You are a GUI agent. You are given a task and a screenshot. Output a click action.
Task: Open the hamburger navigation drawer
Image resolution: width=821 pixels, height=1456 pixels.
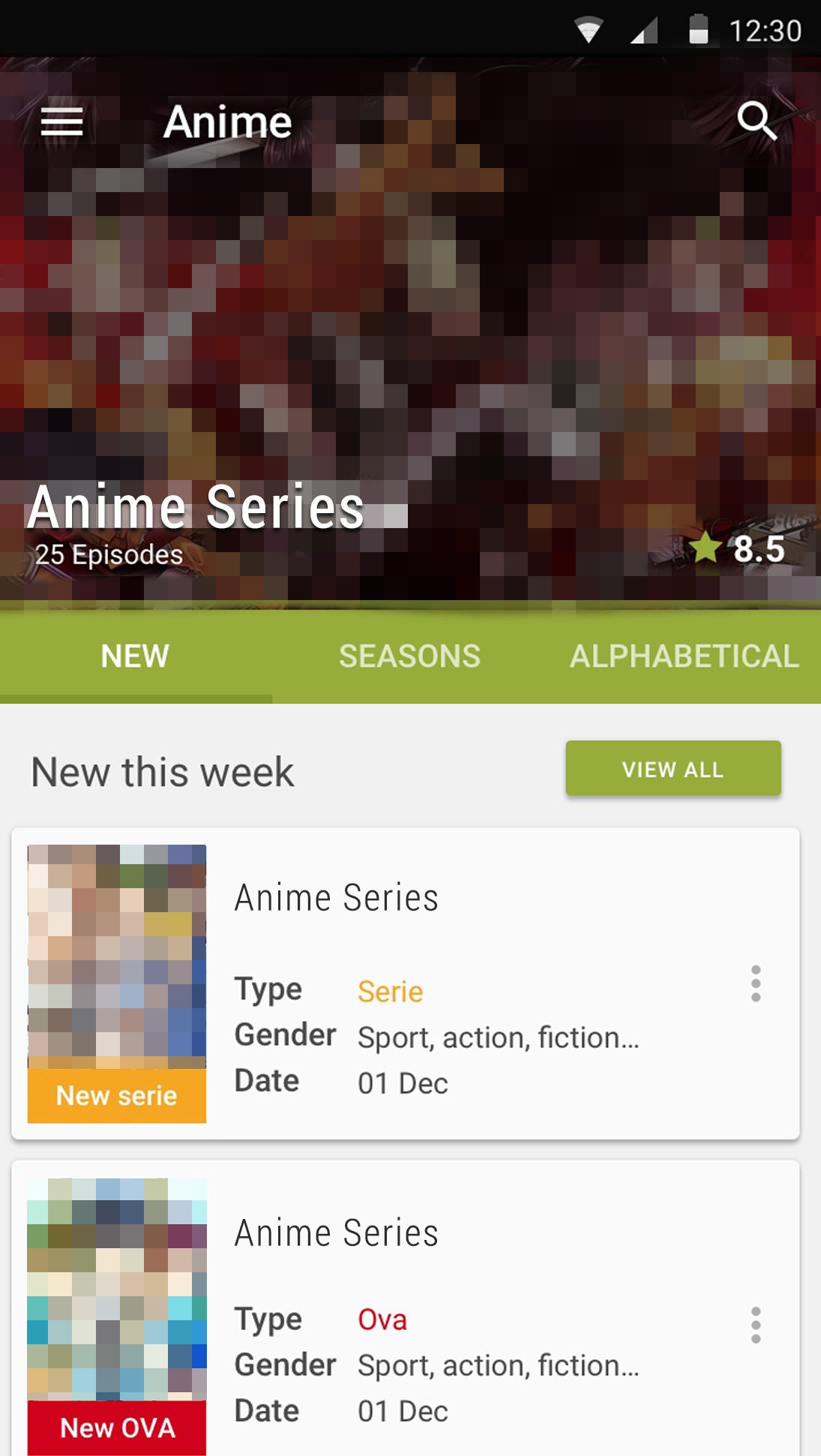(x=61, y=122)
